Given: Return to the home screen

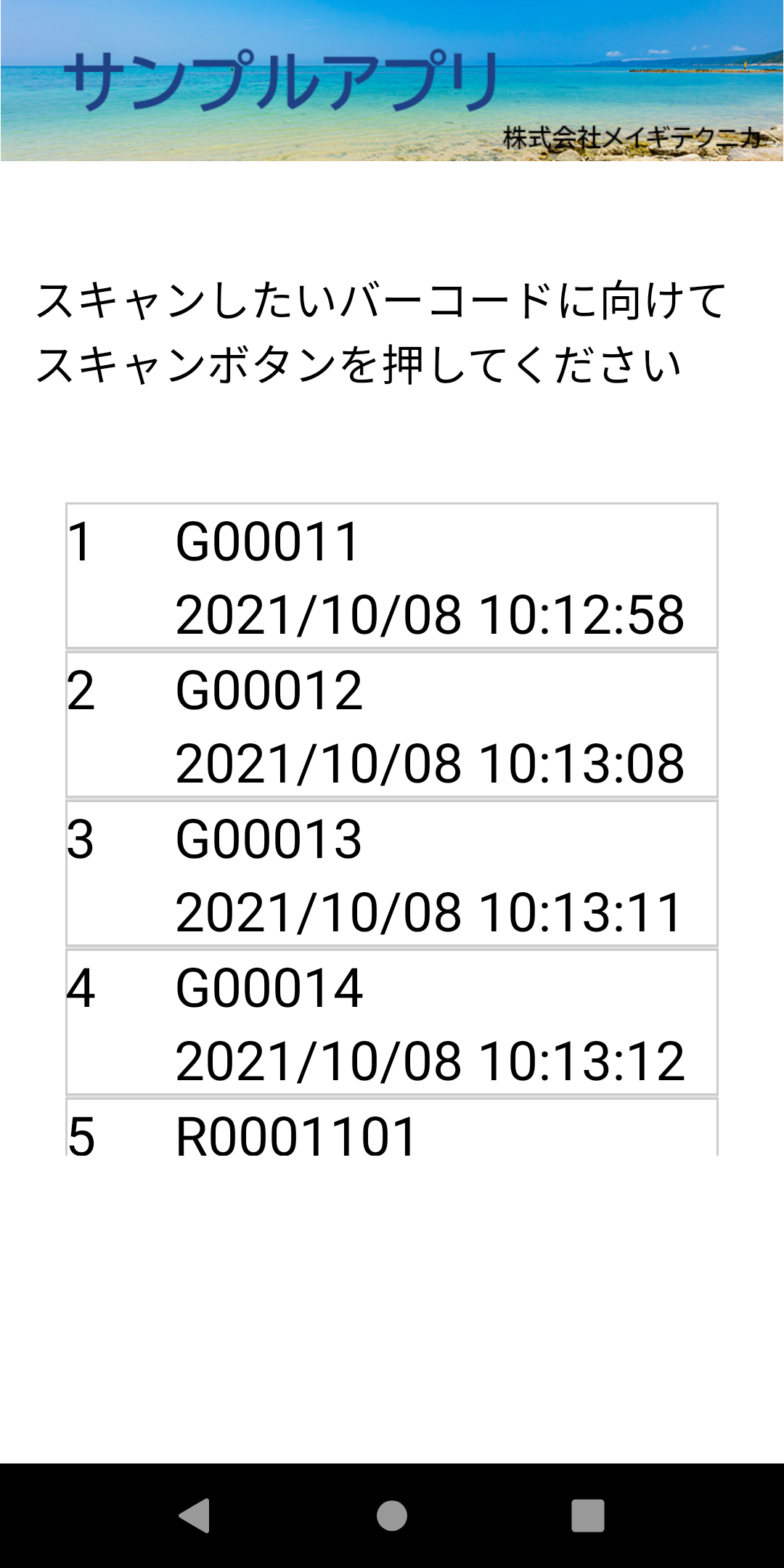Looking at the screenshot, I should (392, 1516).
